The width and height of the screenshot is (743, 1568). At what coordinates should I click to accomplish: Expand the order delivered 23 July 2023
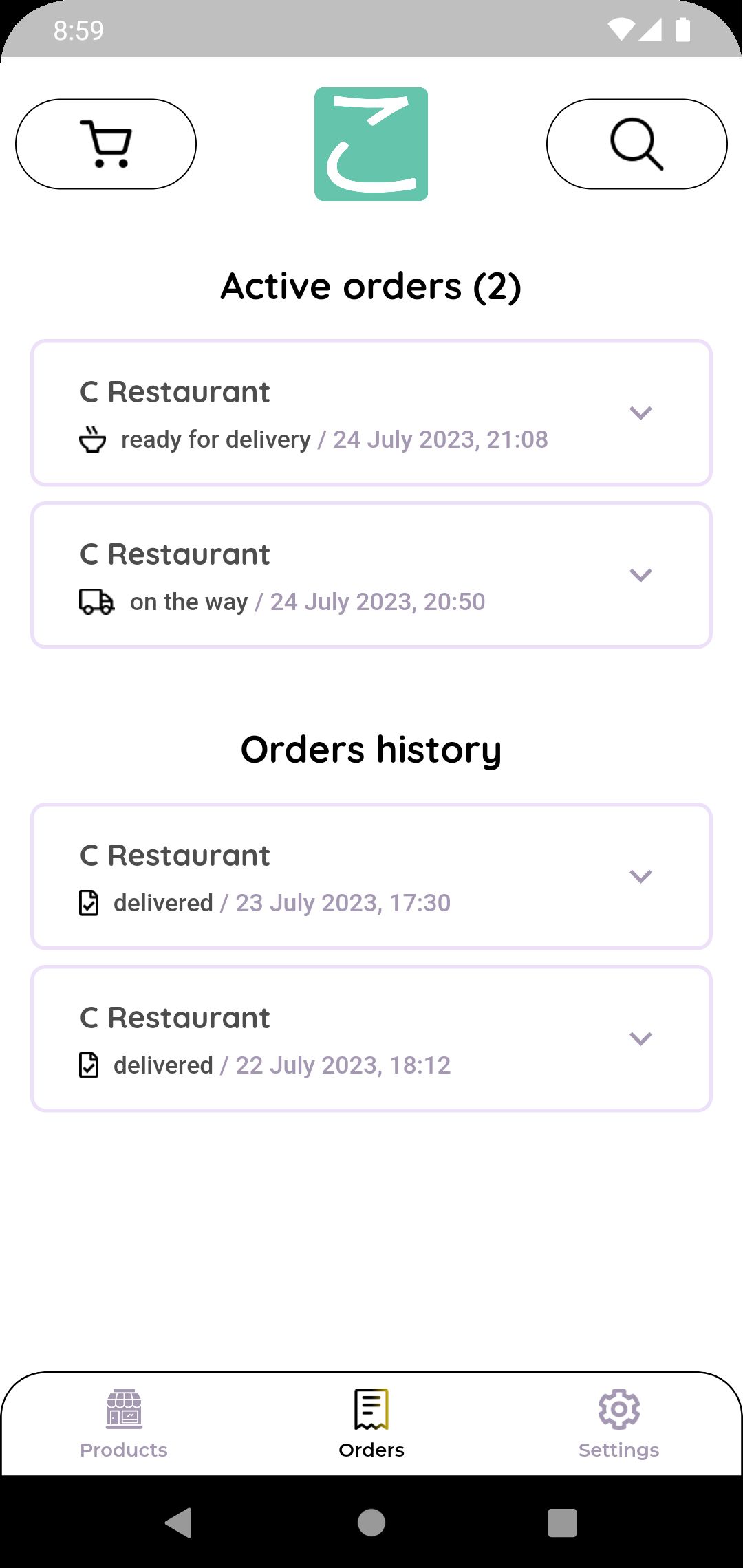tap(640, 876)
